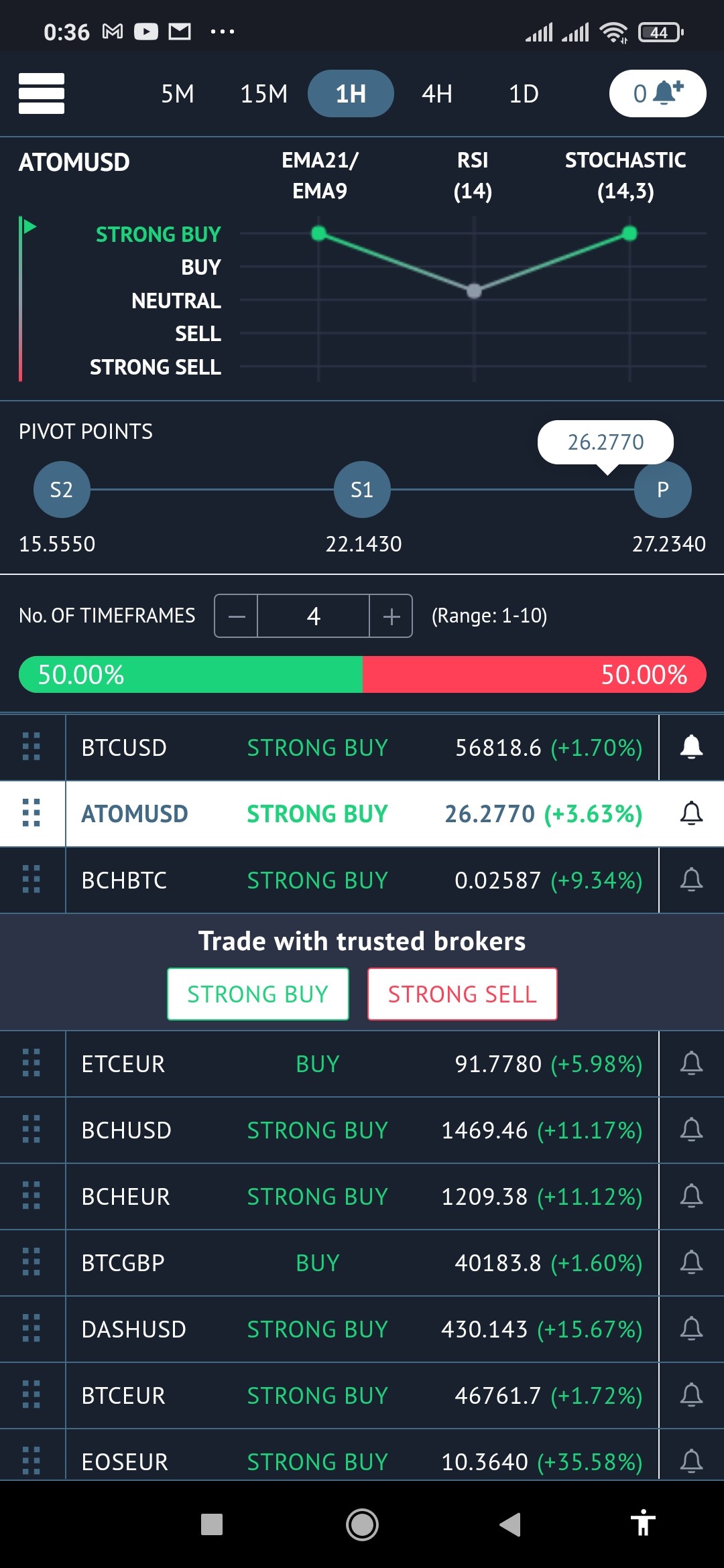Viewport: 724px width, 1568px height.
Task: Tap the red STRONG SELL broker button
Action: [463, 994]
